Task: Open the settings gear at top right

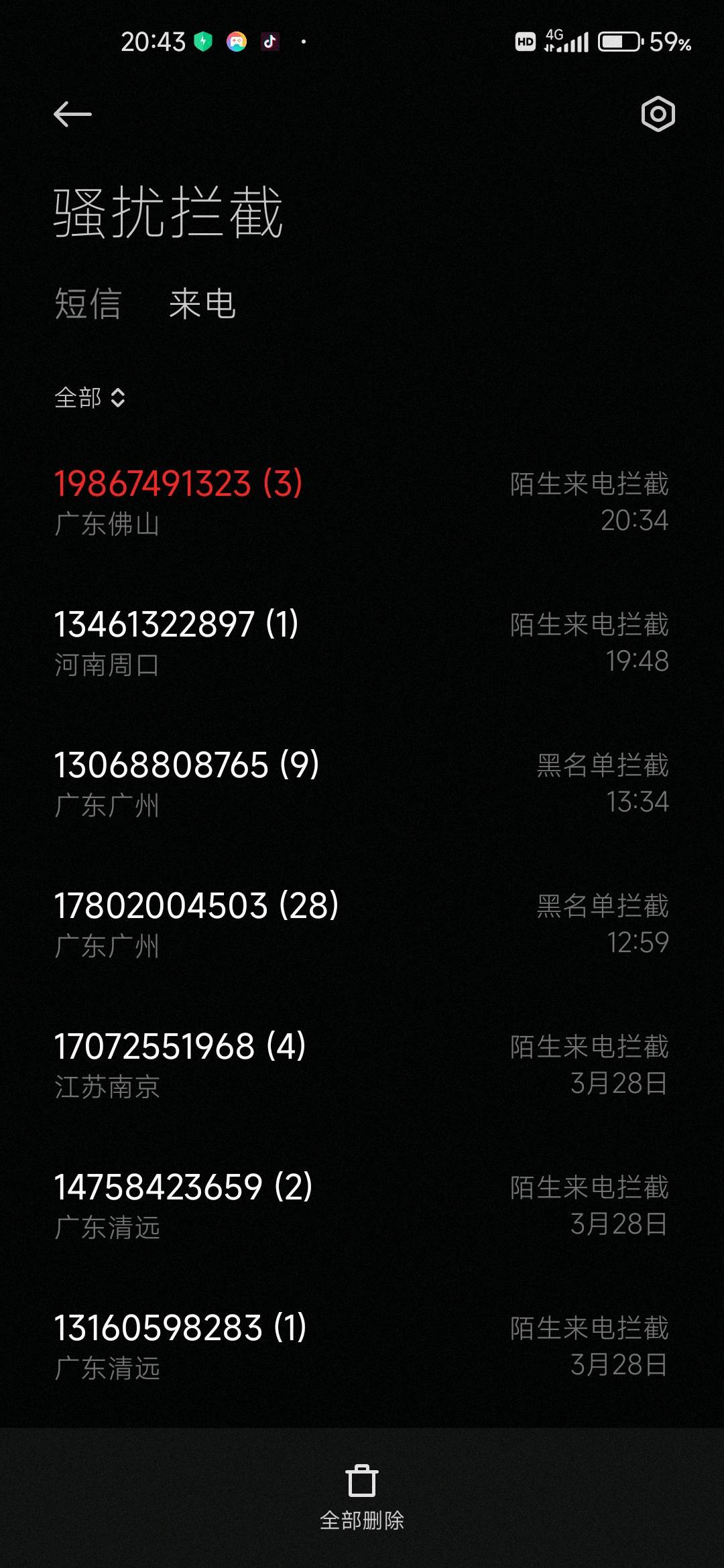Action: (657, 114)
